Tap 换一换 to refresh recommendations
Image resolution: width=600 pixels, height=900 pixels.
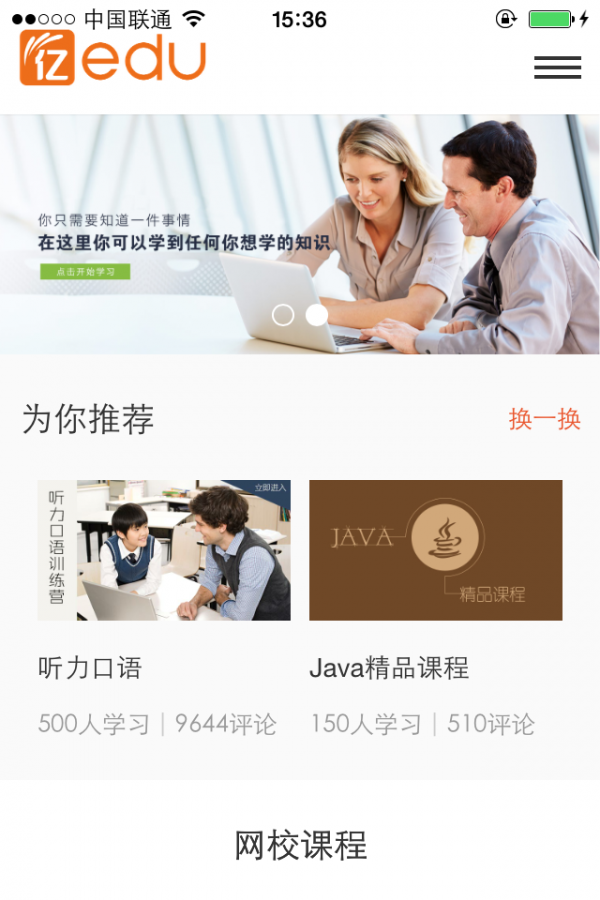tap(544, 419)
